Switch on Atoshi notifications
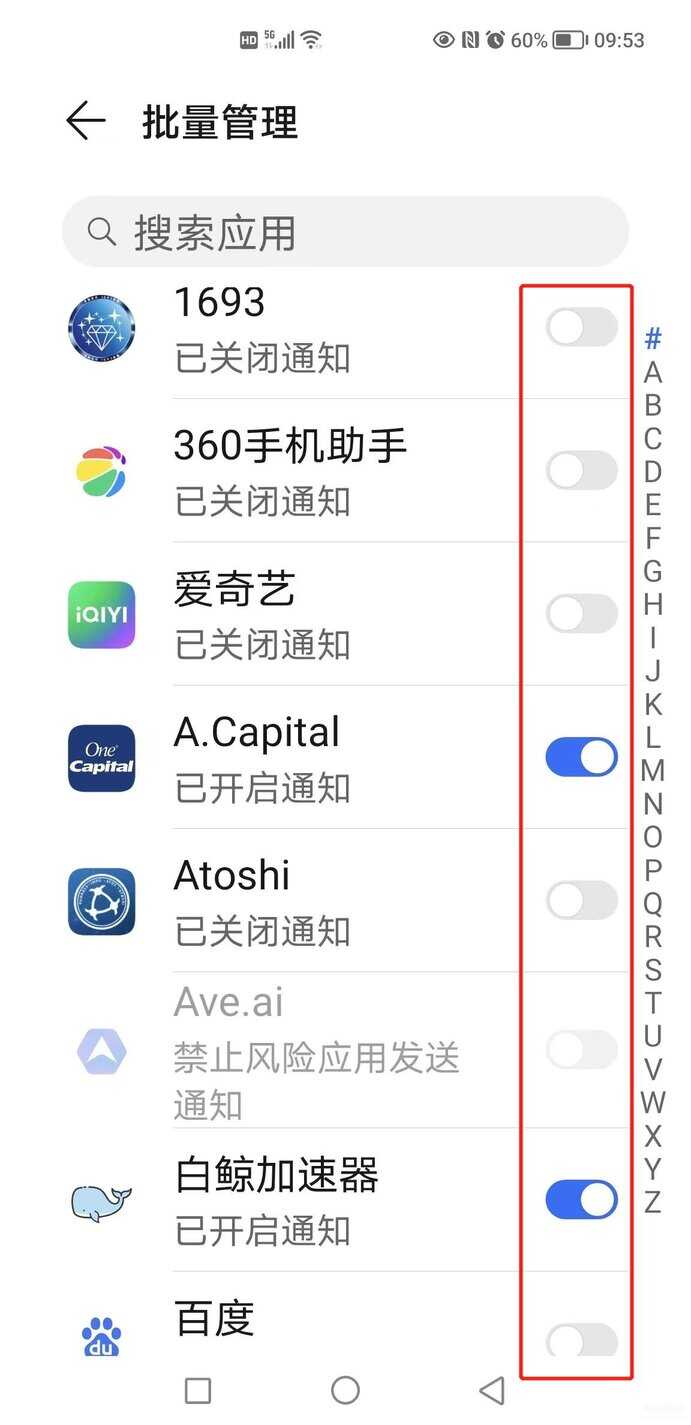This screenshot has height=1425, width=691. 581,900
